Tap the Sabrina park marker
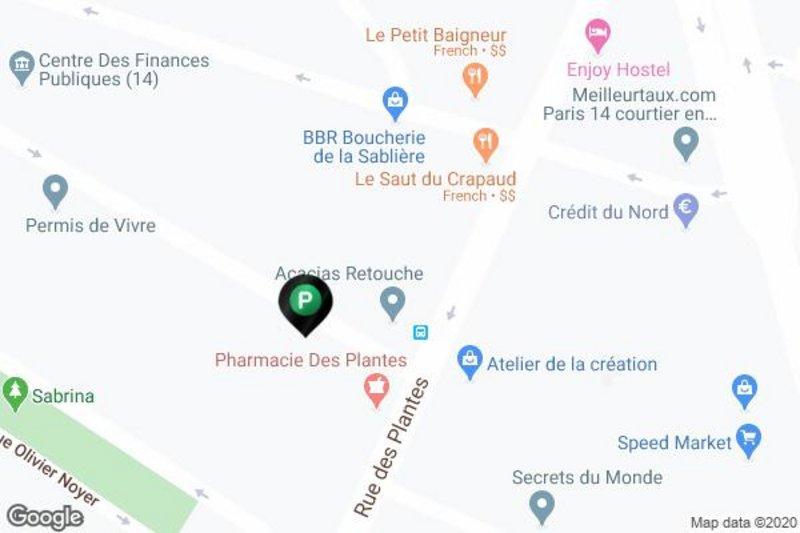This screenshot has width=800, height=533. coord(15,394)
